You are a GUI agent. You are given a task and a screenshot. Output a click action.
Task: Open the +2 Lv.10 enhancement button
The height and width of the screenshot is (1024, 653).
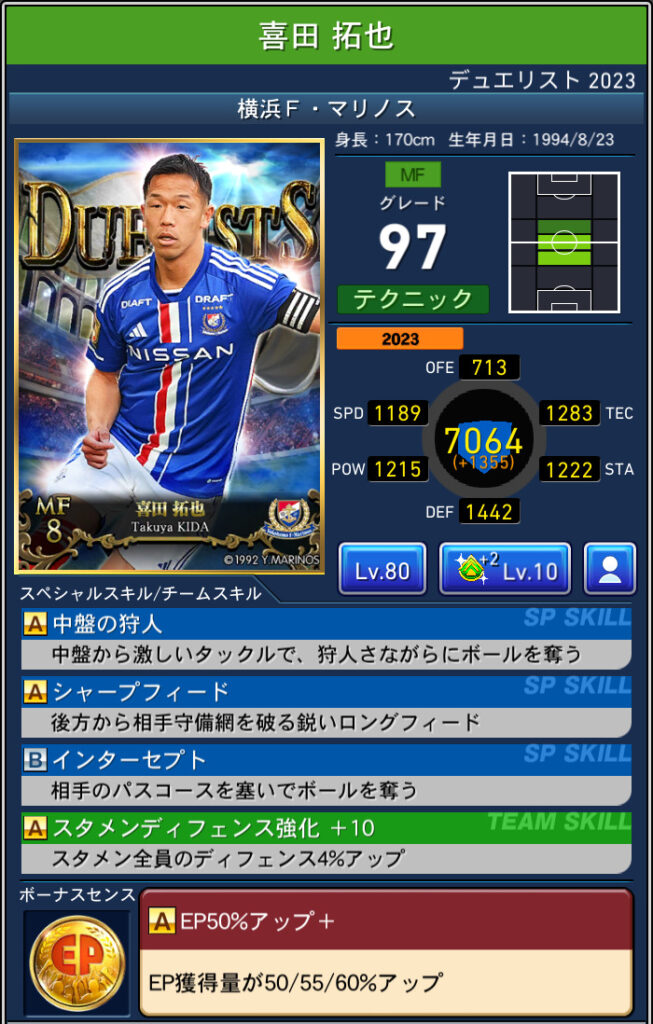point(505,570)
